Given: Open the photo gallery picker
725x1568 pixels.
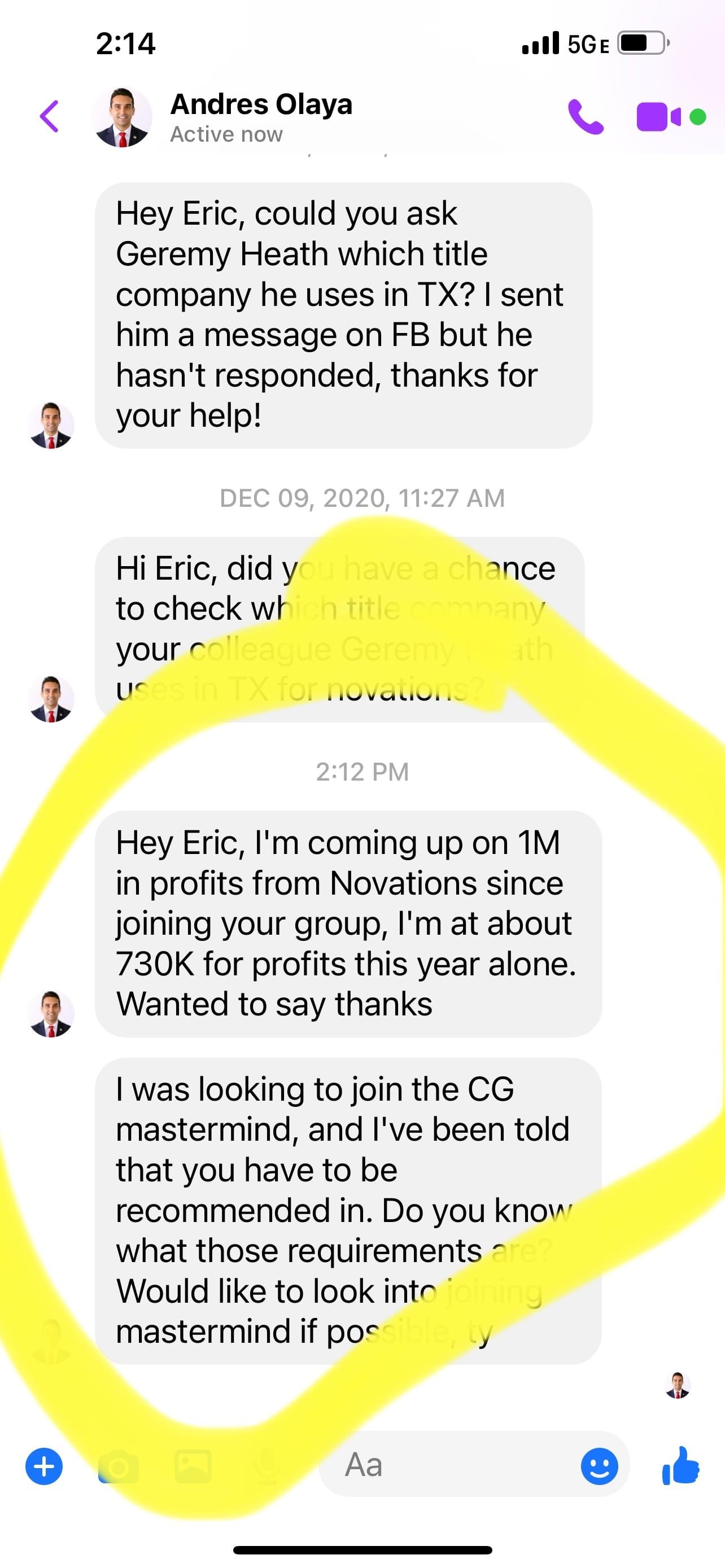Looking at the screenshot, I should (x=193, y=1467).
